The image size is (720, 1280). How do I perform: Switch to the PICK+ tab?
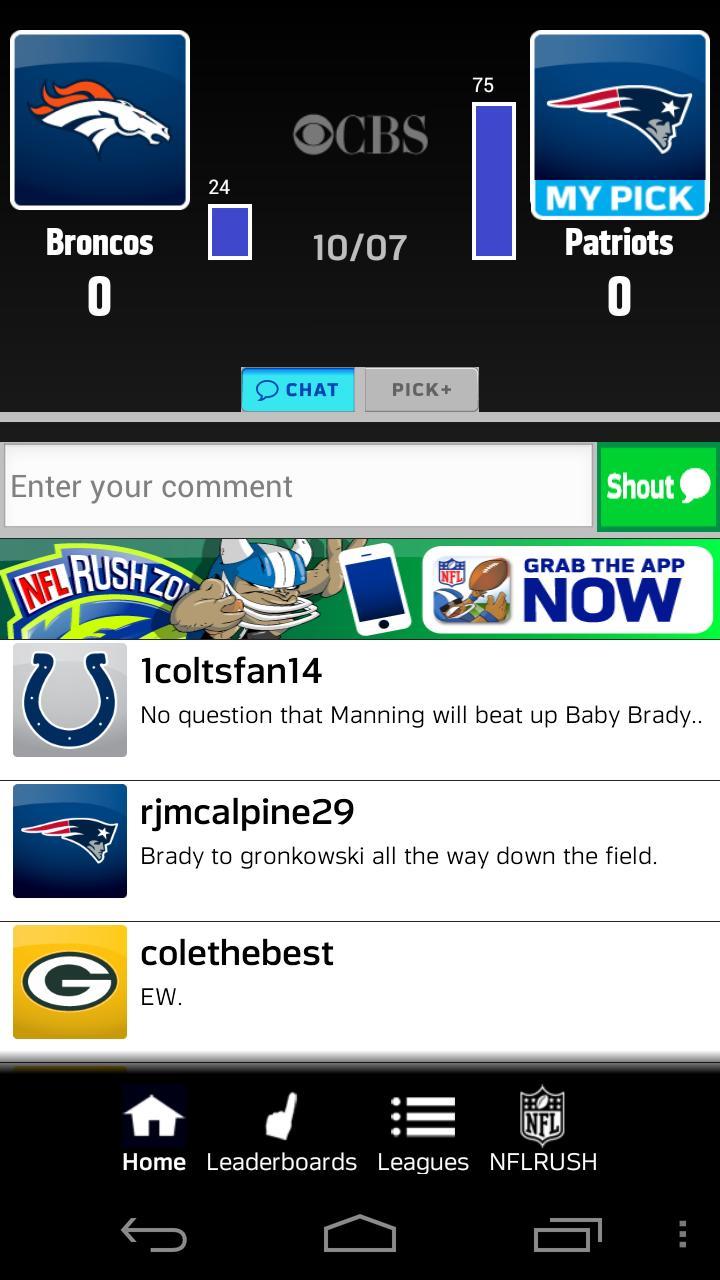pos(421,390)
